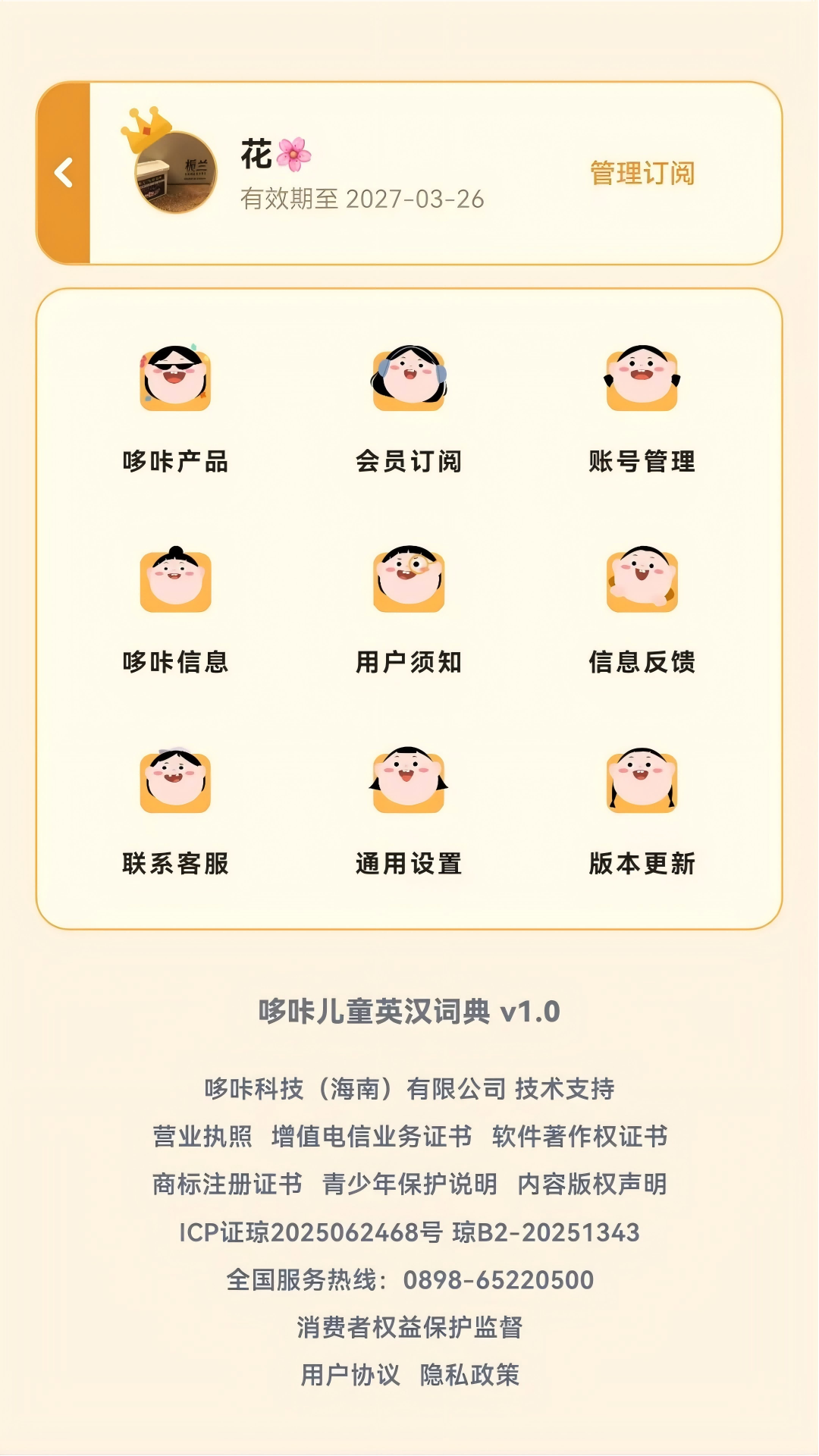Click the crown icon above the avatar
This screenshot has width=819, height=1456.
(146, 127)
